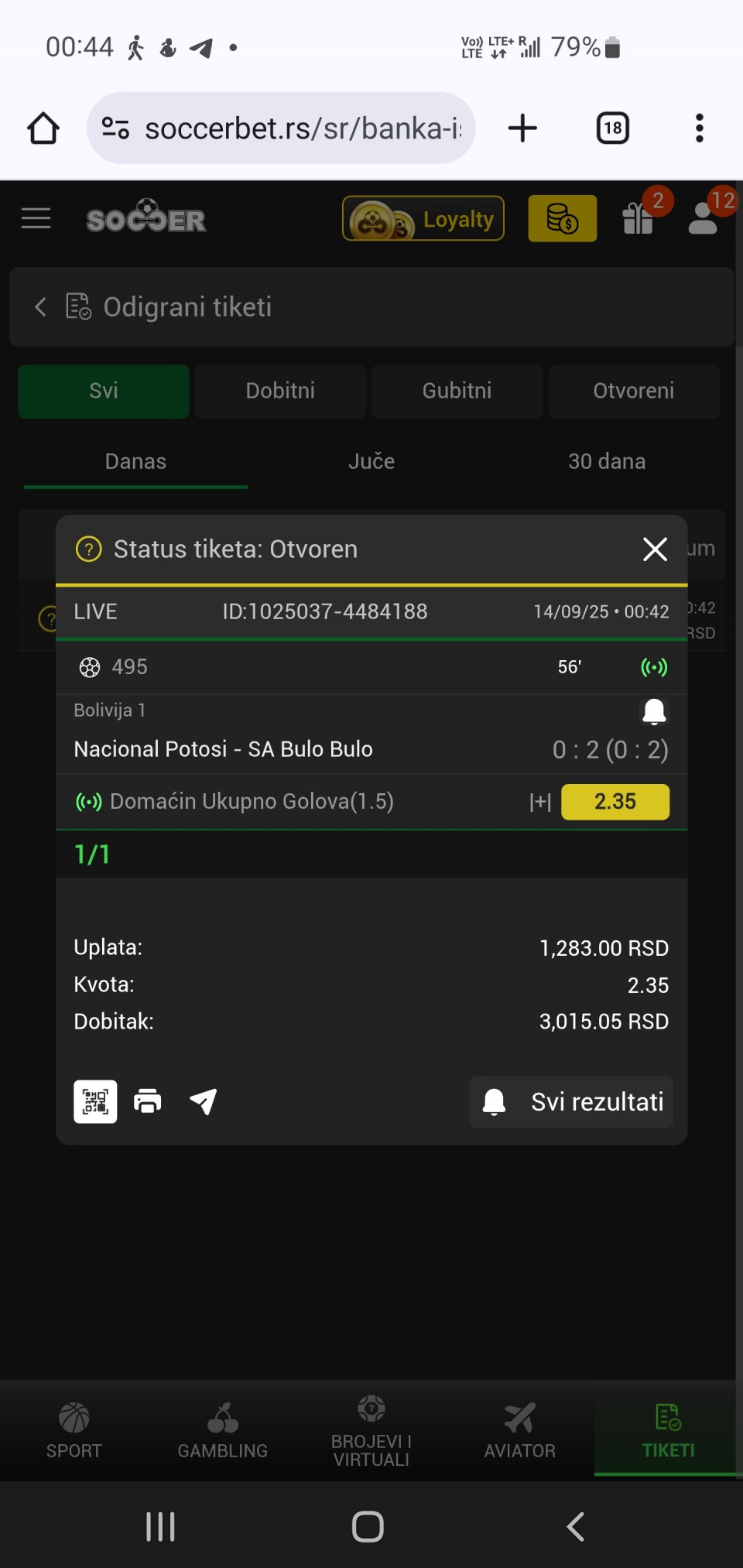Open the hamburger menu

(36, 219)
